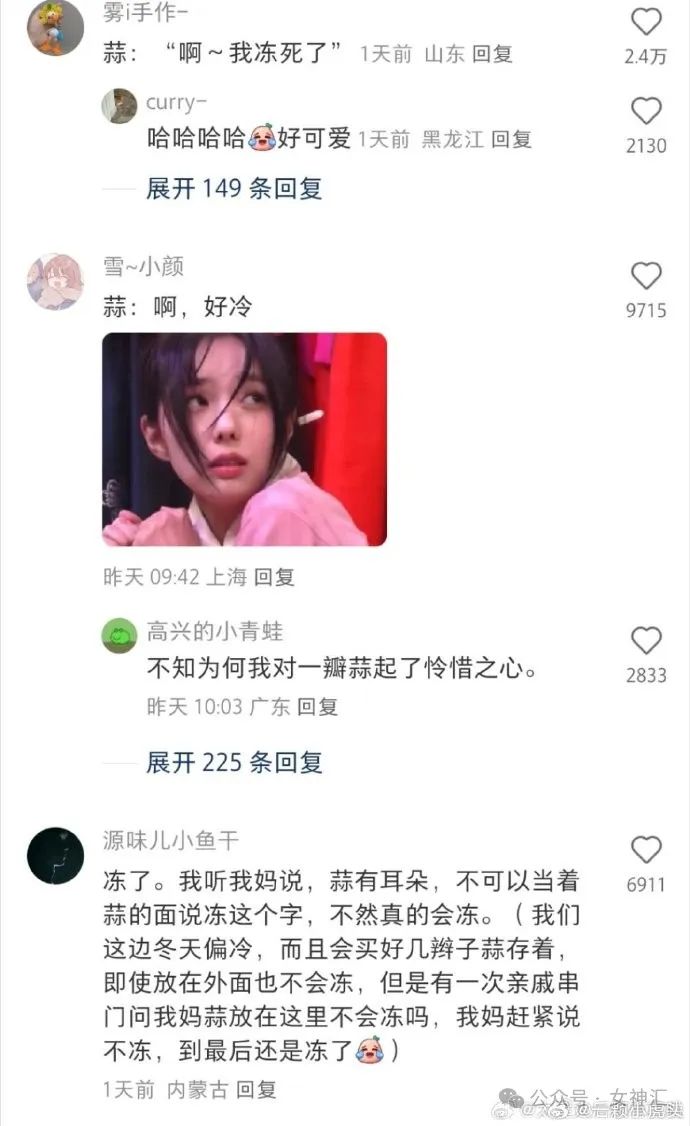The image size is (690, 1126).
Task: Like 源味儿小鱼干's comment with 6911 likes
Action: [645, 850]
